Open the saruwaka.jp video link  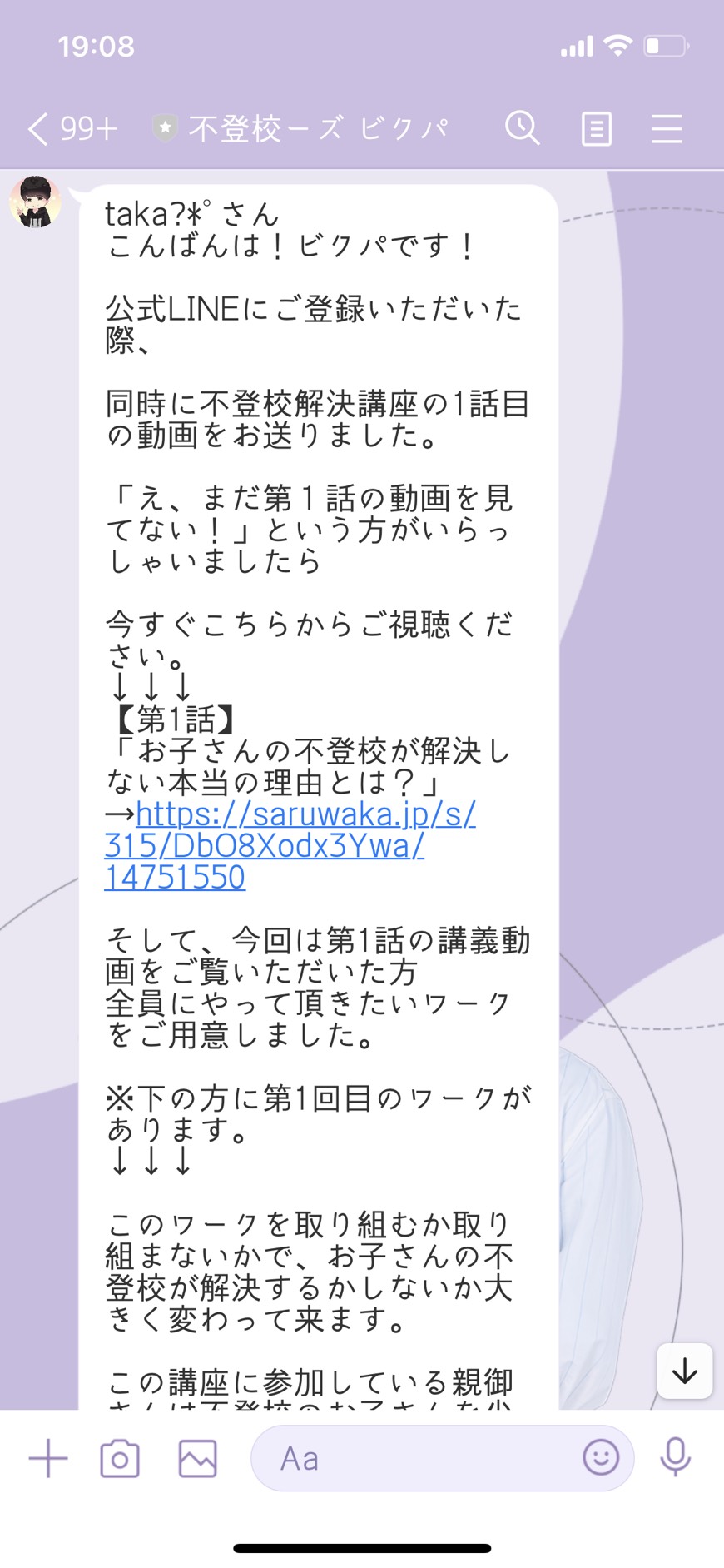pyautogui.click(x=290, y=844)
